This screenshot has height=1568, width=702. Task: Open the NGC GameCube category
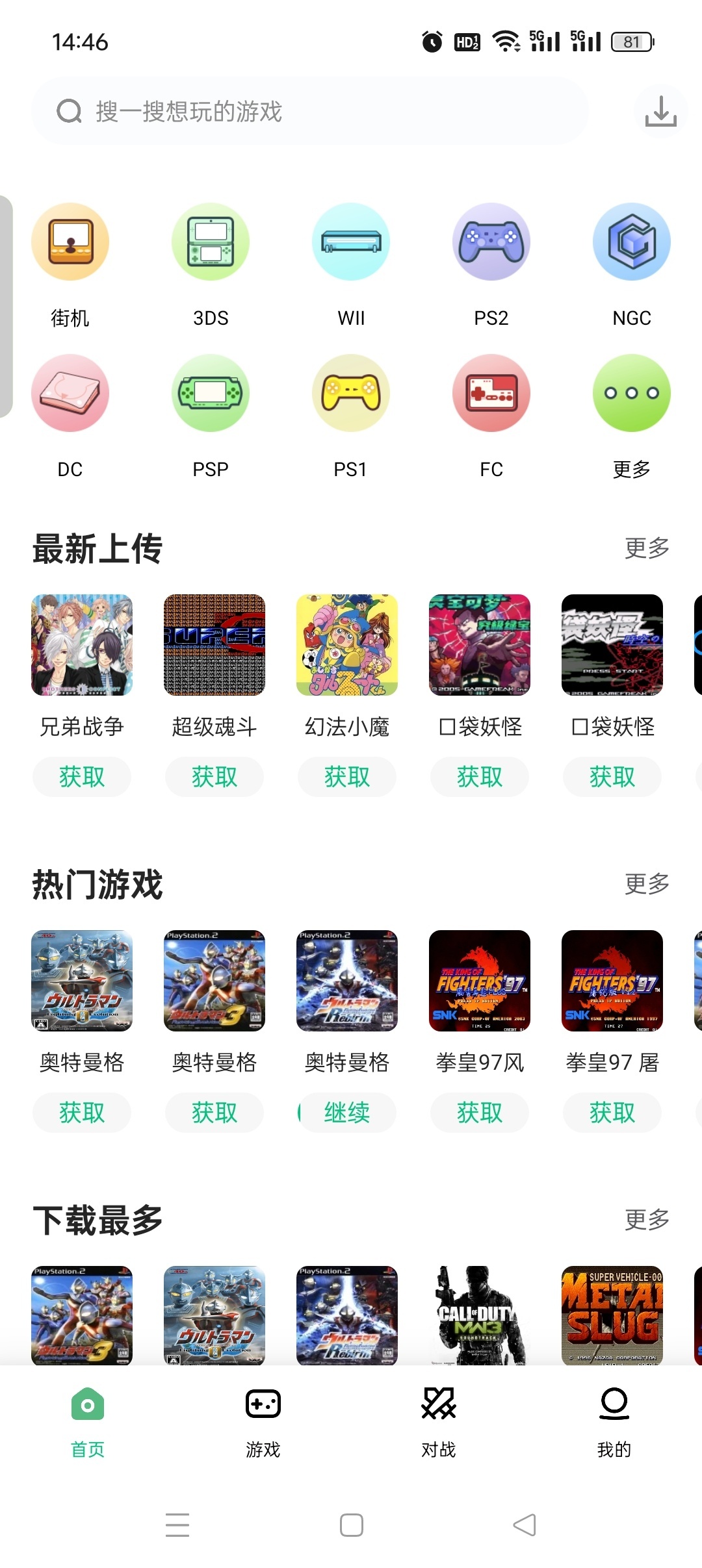[631, 242]
